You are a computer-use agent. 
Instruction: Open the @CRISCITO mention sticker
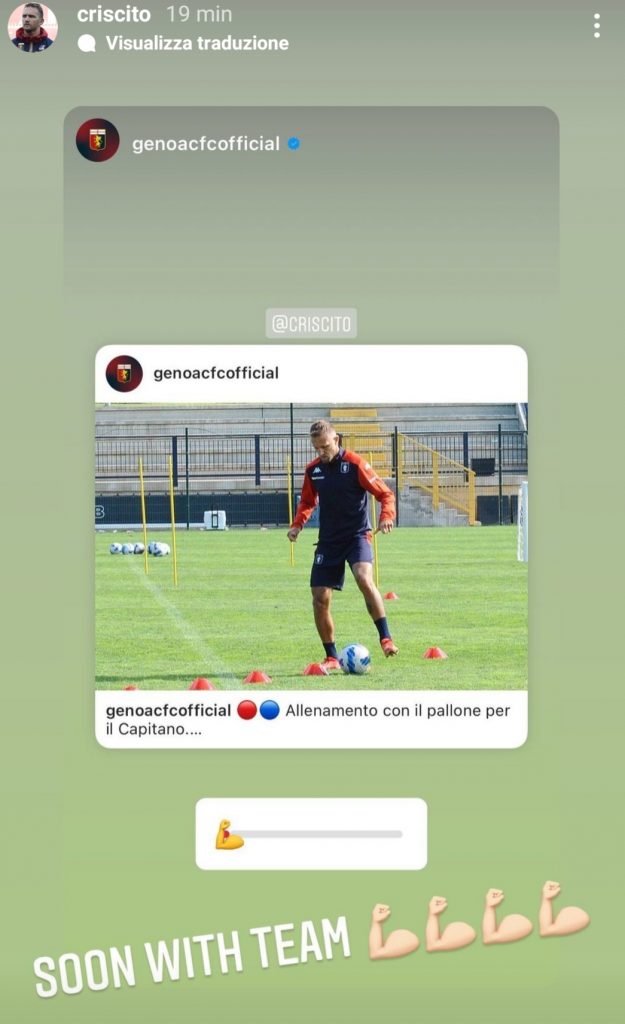pyautogui.click(x=311, y=323)
